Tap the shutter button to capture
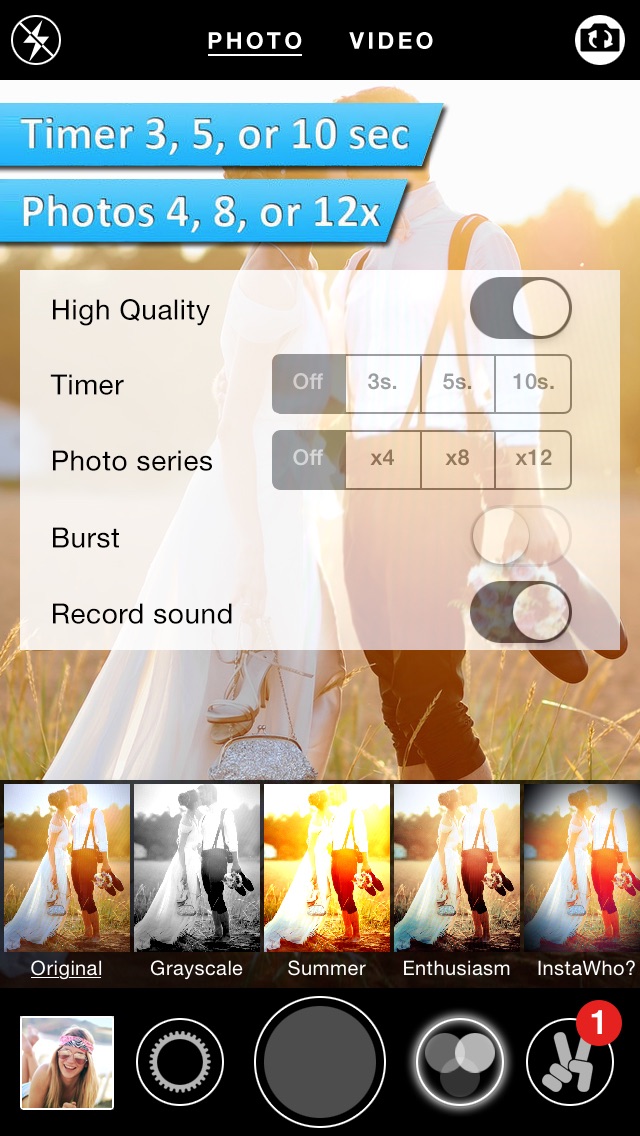The width and height of the screenshot is (640, 1136). click(320, 1062)
